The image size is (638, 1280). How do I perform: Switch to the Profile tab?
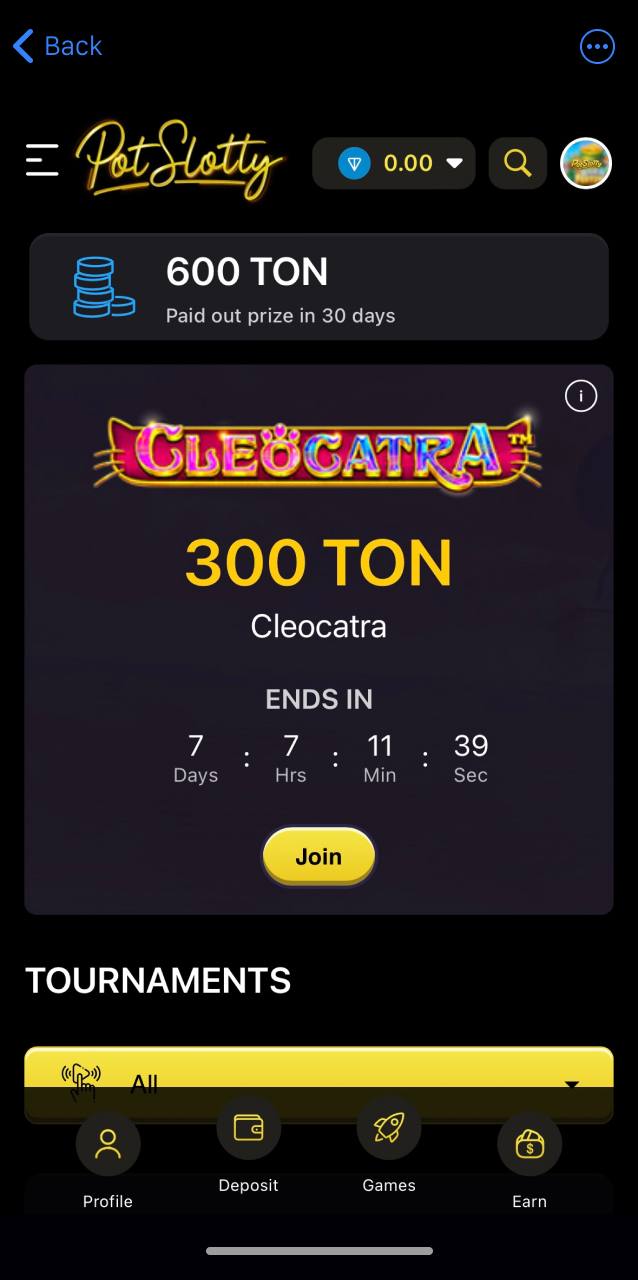click(x=108, y=1160)
